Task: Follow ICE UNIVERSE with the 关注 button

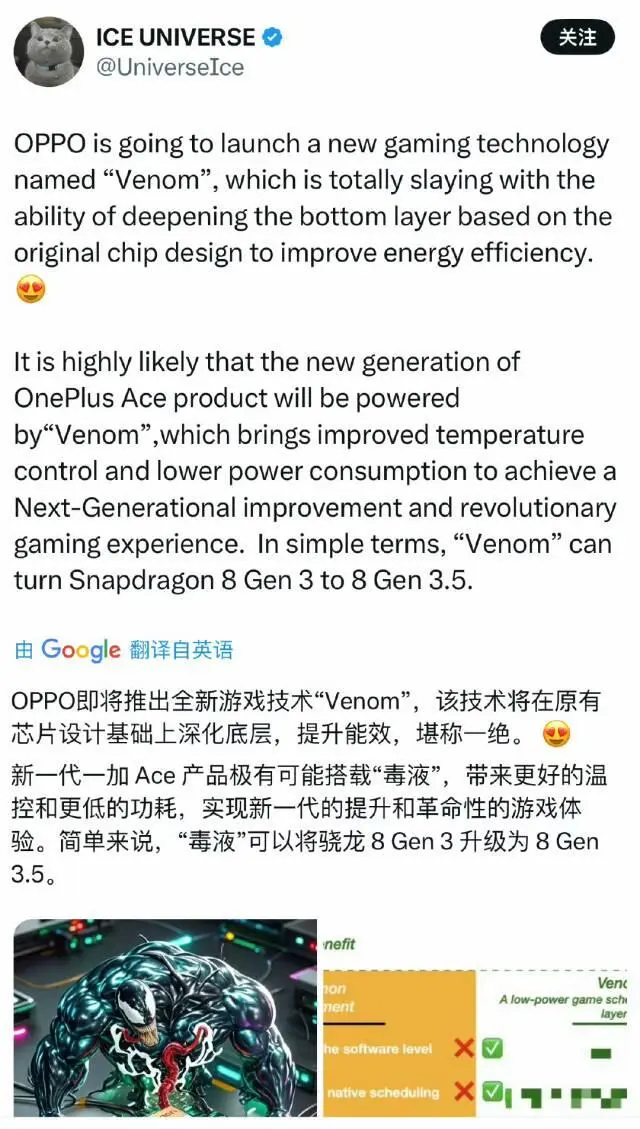Action: pos(578,37)
